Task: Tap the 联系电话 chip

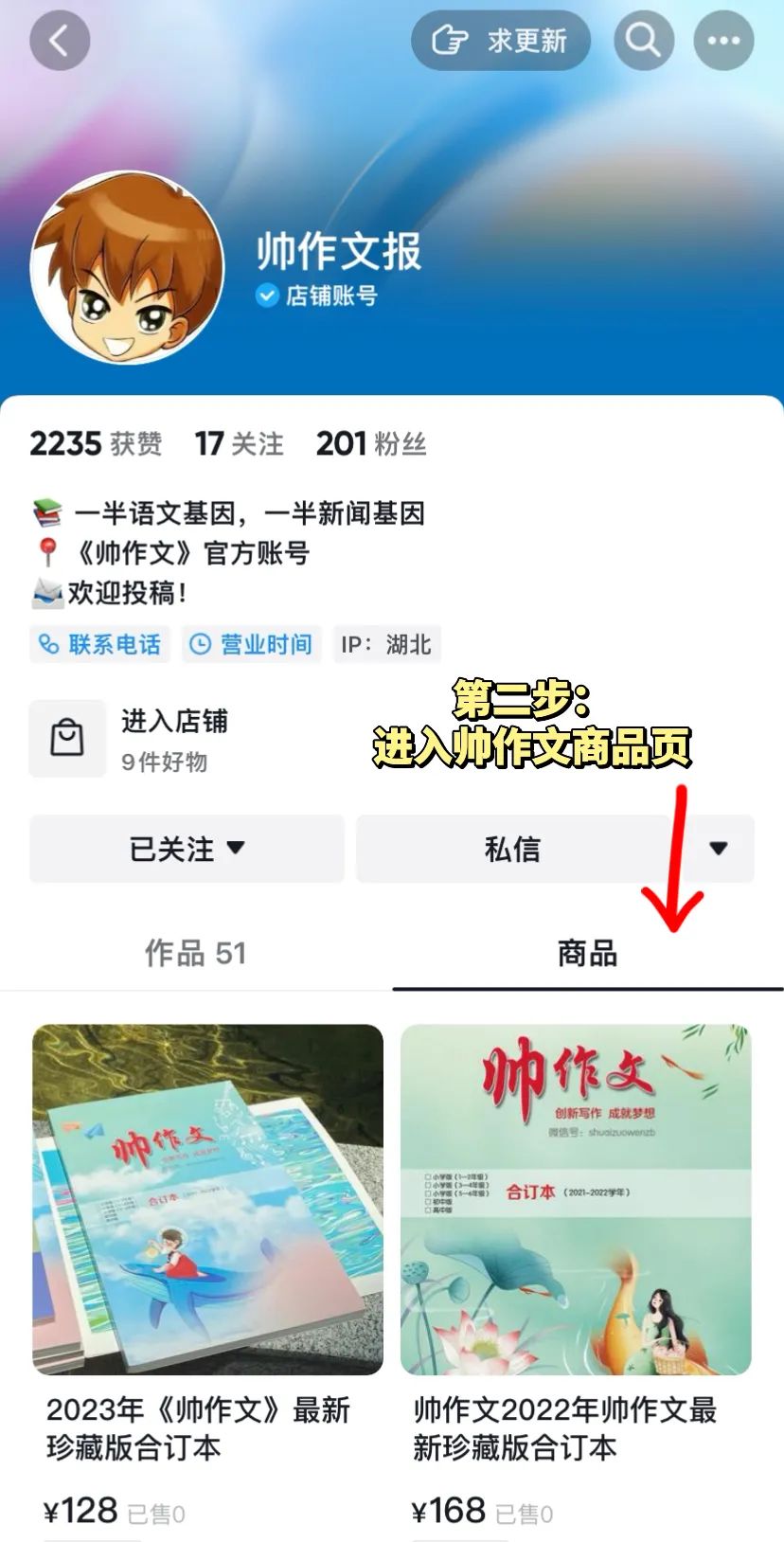Action: [99, 645]
